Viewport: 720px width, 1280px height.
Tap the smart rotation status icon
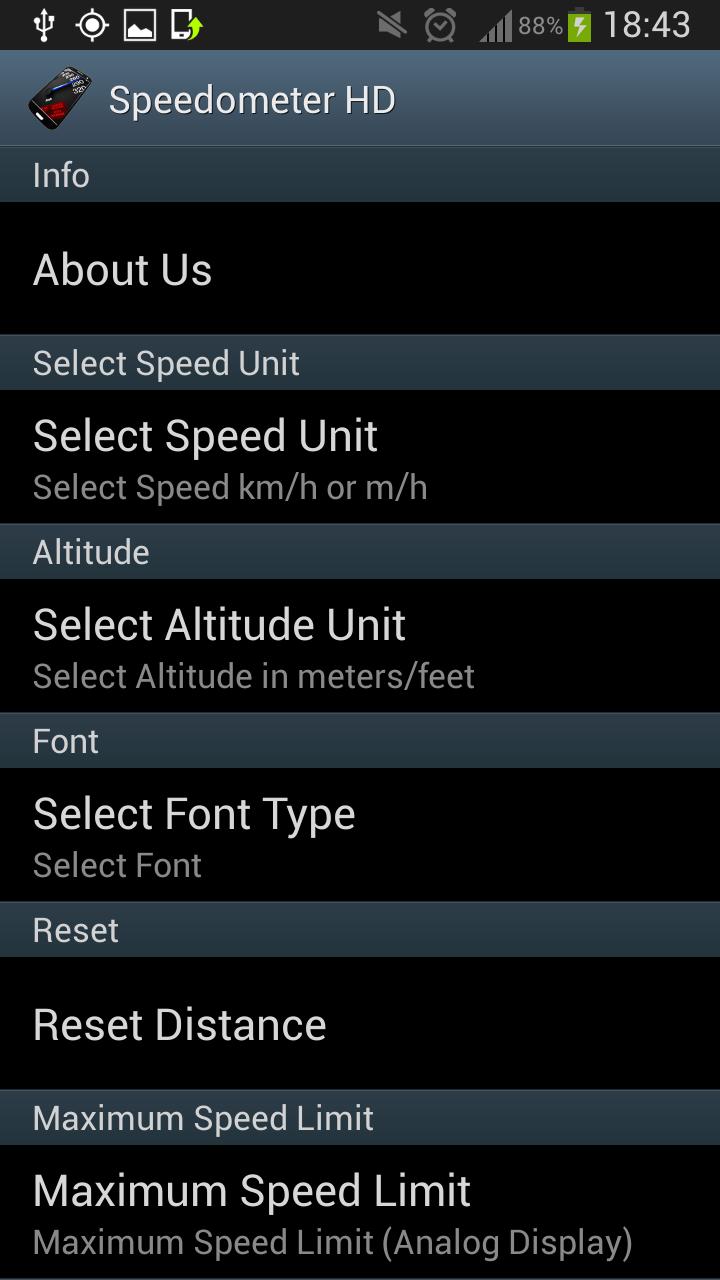point(188,24)
